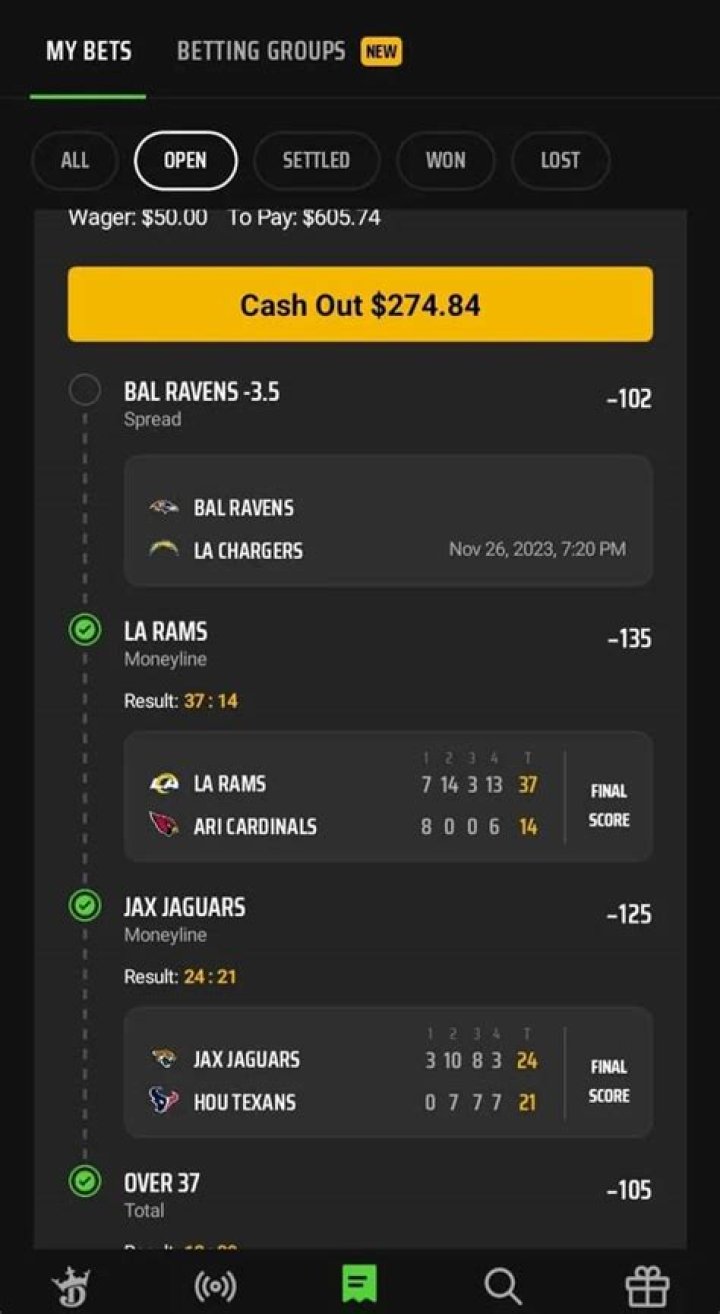Show all bets with the All filter
720x1314 pixels.
75,160
